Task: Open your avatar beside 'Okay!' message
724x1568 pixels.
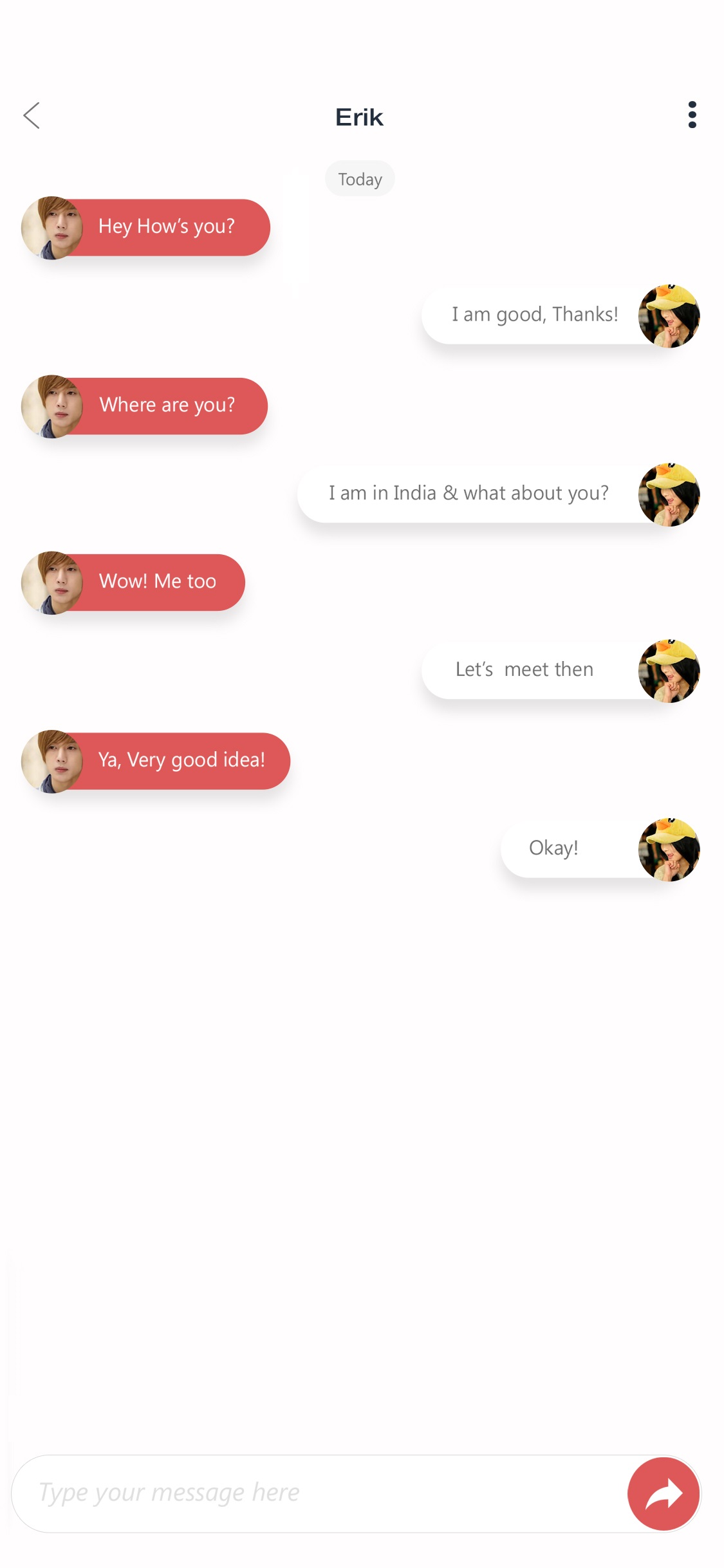Action: 669,849
